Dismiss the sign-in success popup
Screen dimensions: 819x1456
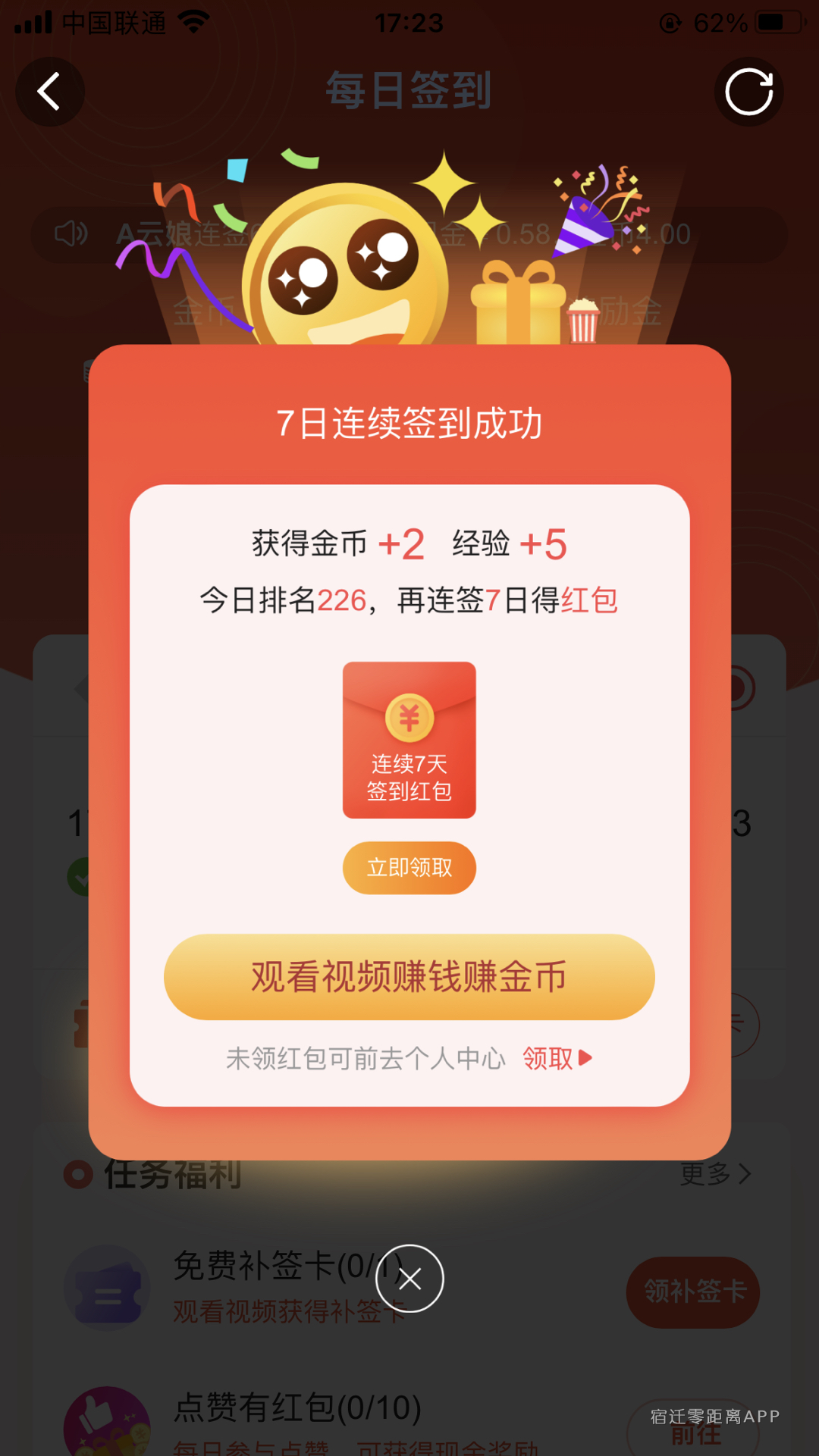409,1279
